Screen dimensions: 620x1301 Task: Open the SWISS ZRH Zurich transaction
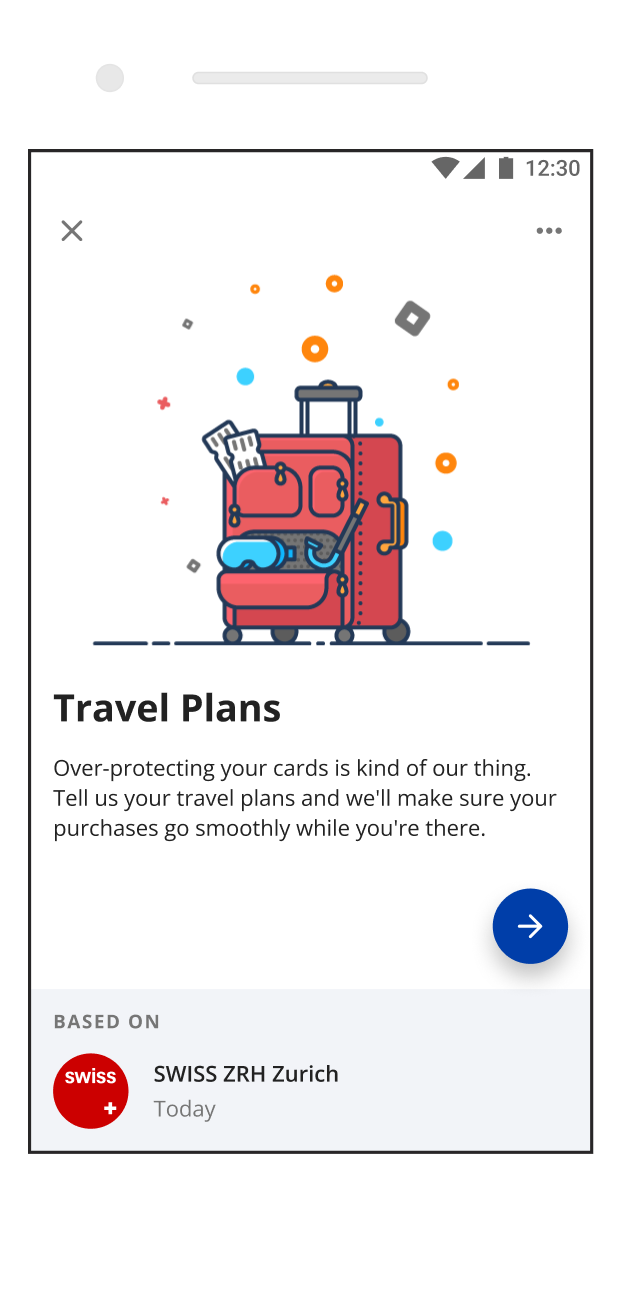click(246, 1090)
